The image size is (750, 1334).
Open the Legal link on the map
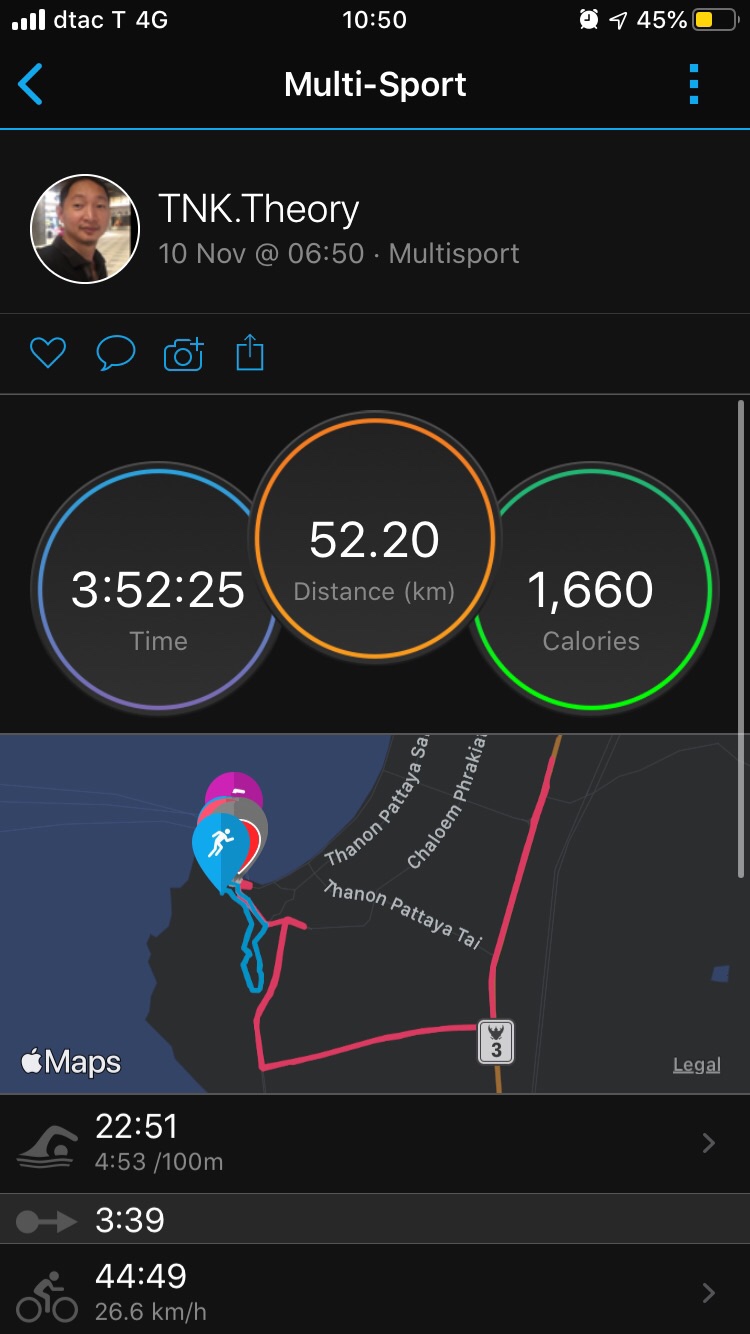click(696, 1065)
